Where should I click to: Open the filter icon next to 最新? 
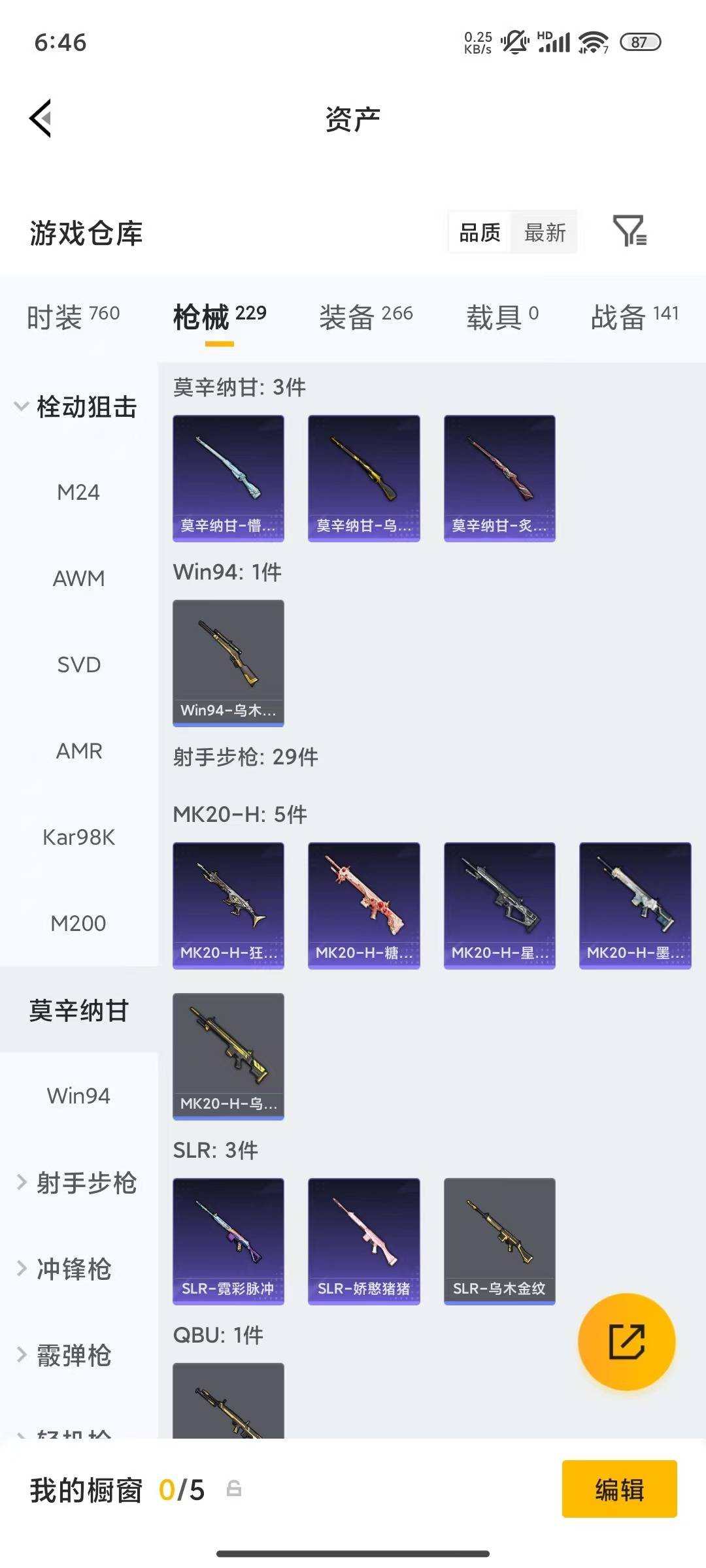pos(630,231)
